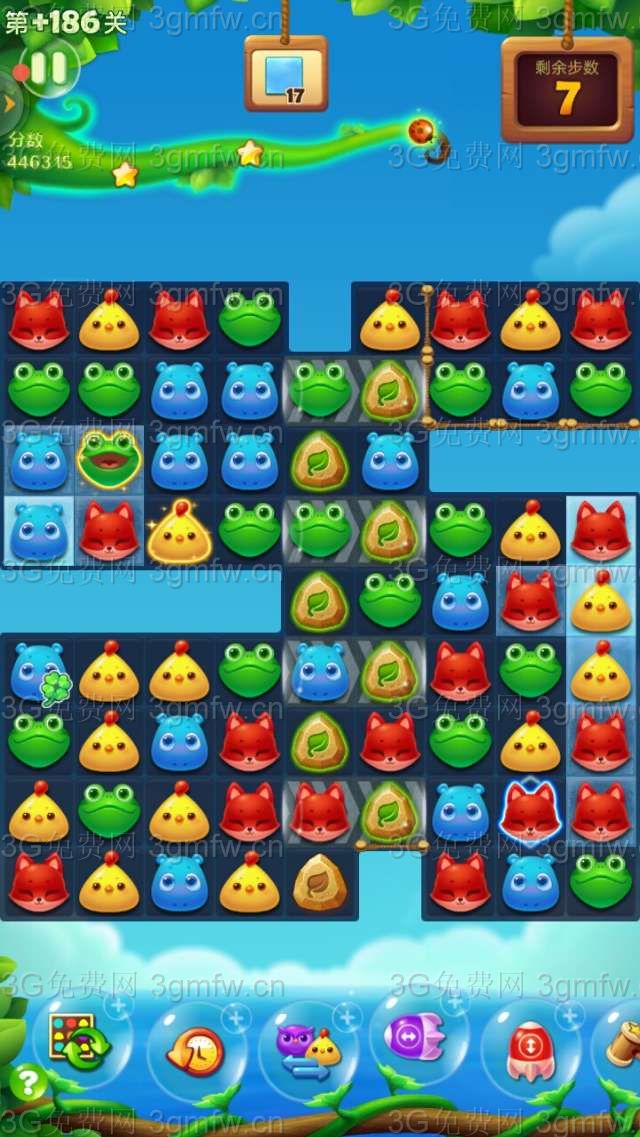Tap the glowing gold-framed frog tile
Screen dimensions: 640x1137
pos(109,459)
